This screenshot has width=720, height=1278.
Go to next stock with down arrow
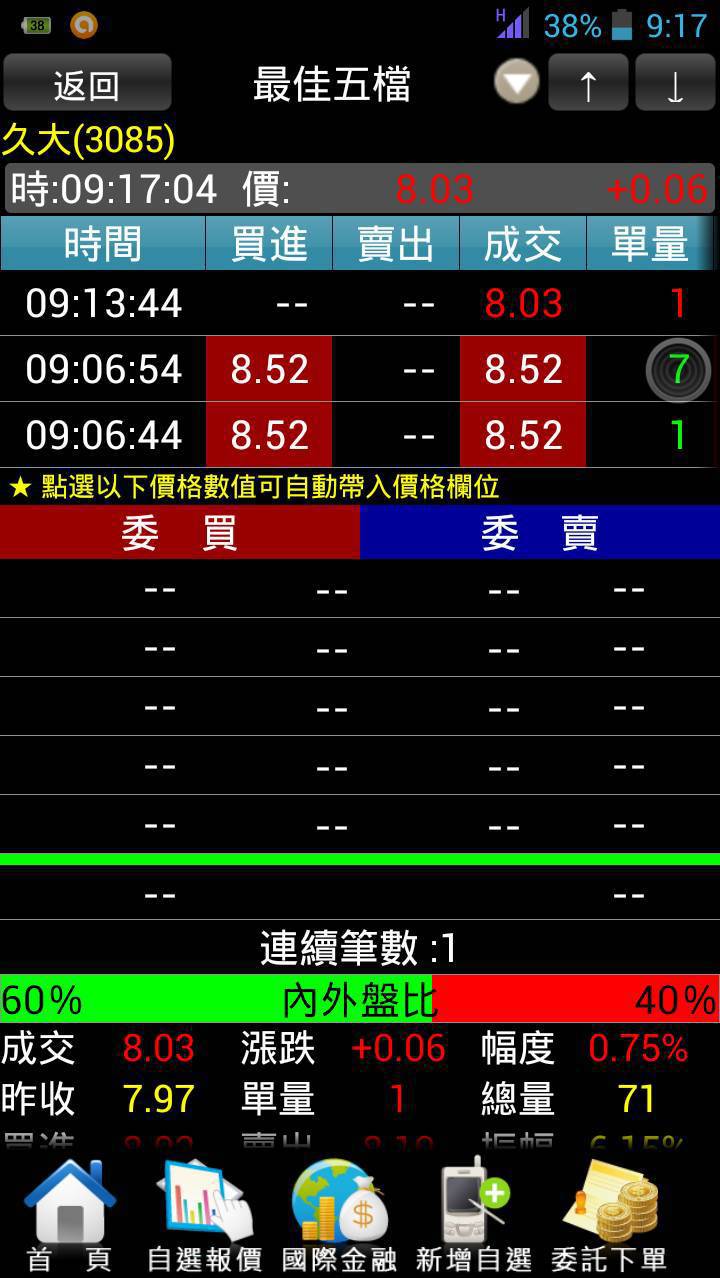point(675,83)
